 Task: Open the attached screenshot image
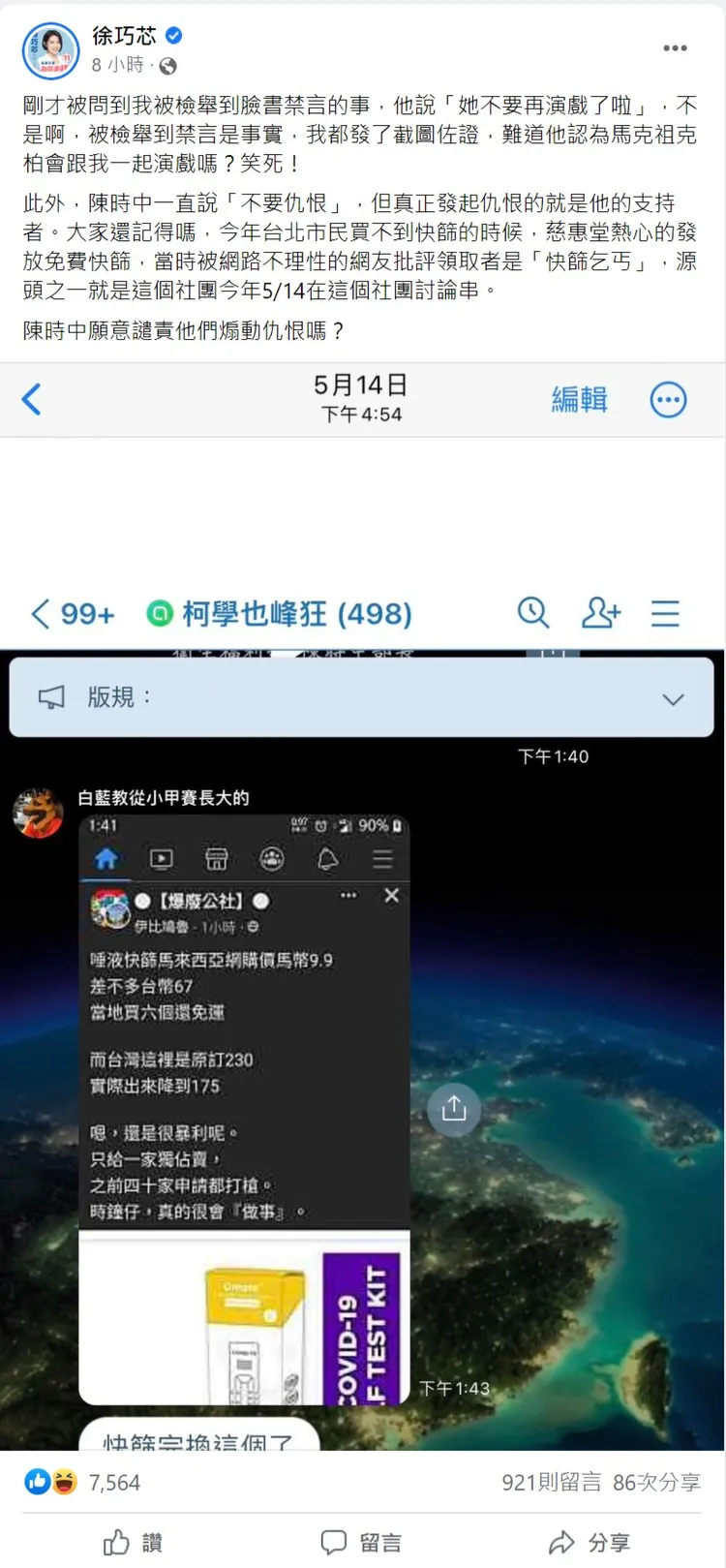pyautogui.click(x=363, y=906)
